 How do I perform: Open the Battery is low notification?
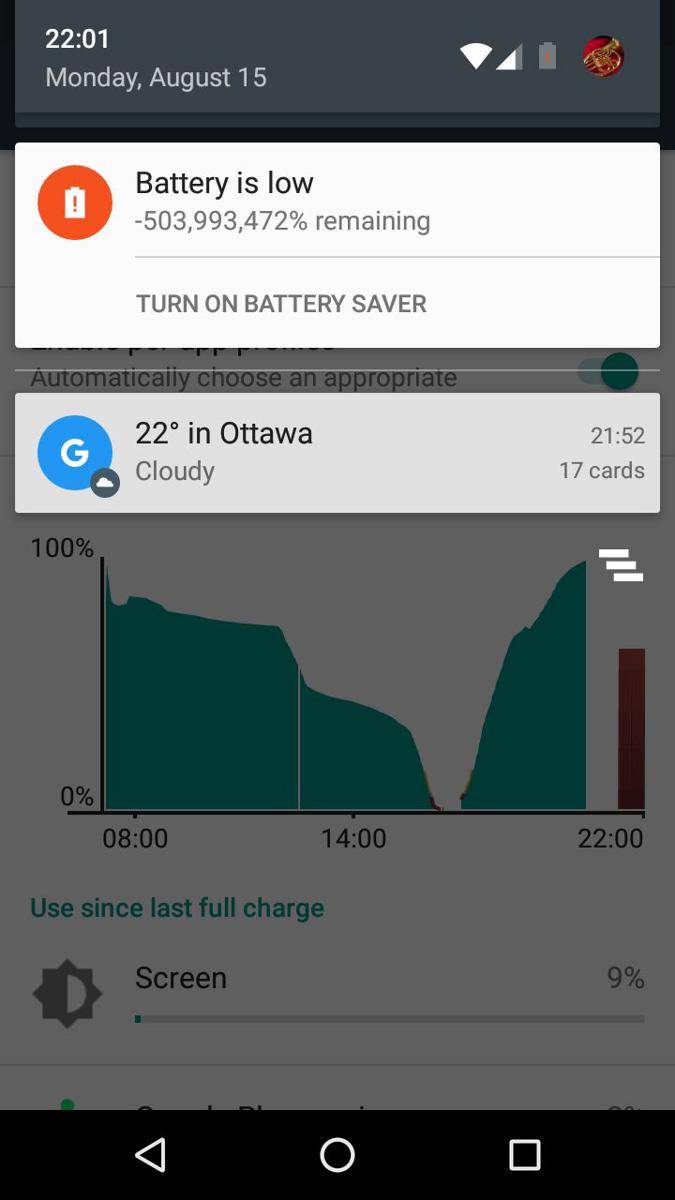pos(337,201)
